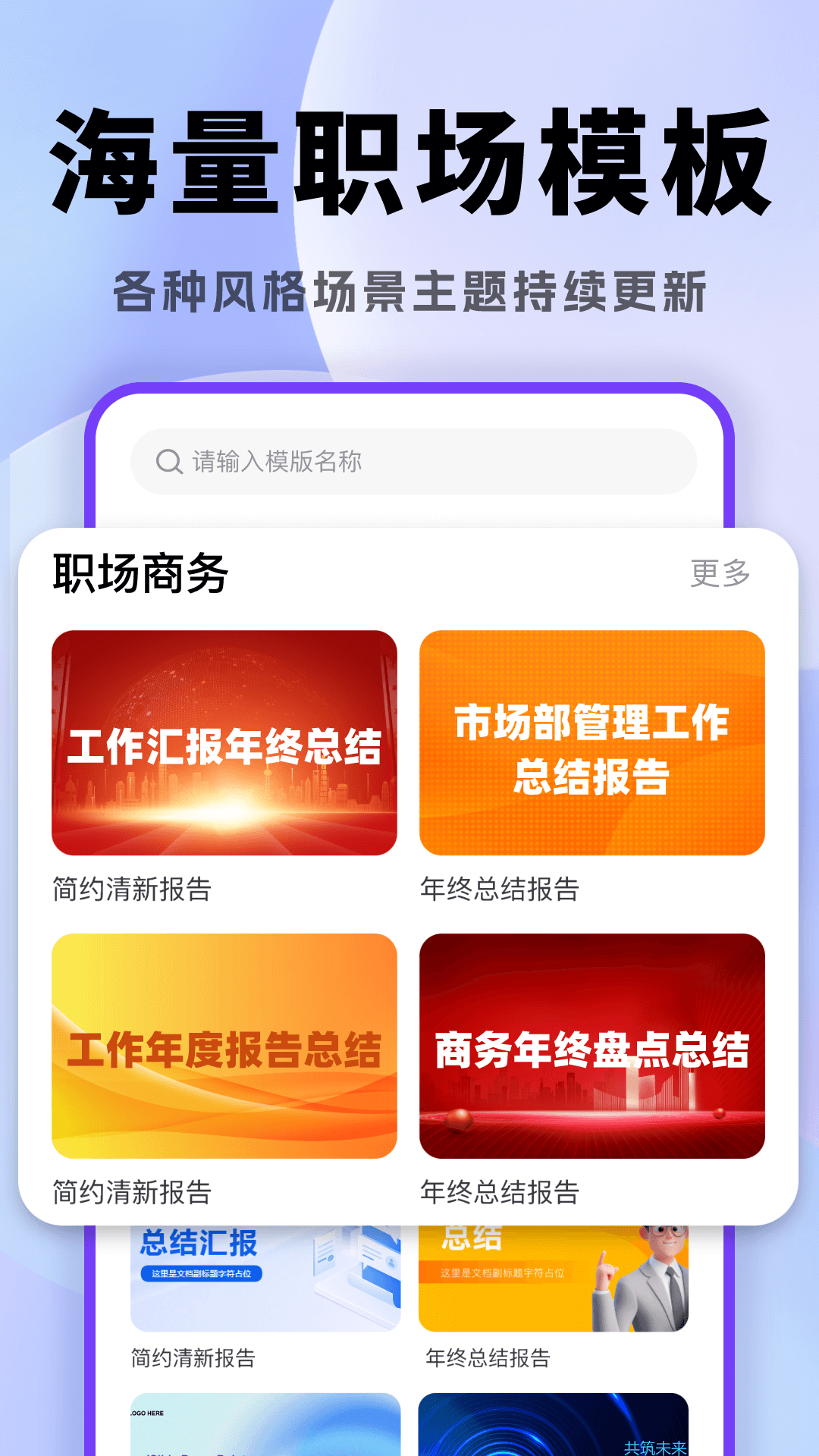
Task: Click the magnifier search icon
Action: (x=166, y=461)
